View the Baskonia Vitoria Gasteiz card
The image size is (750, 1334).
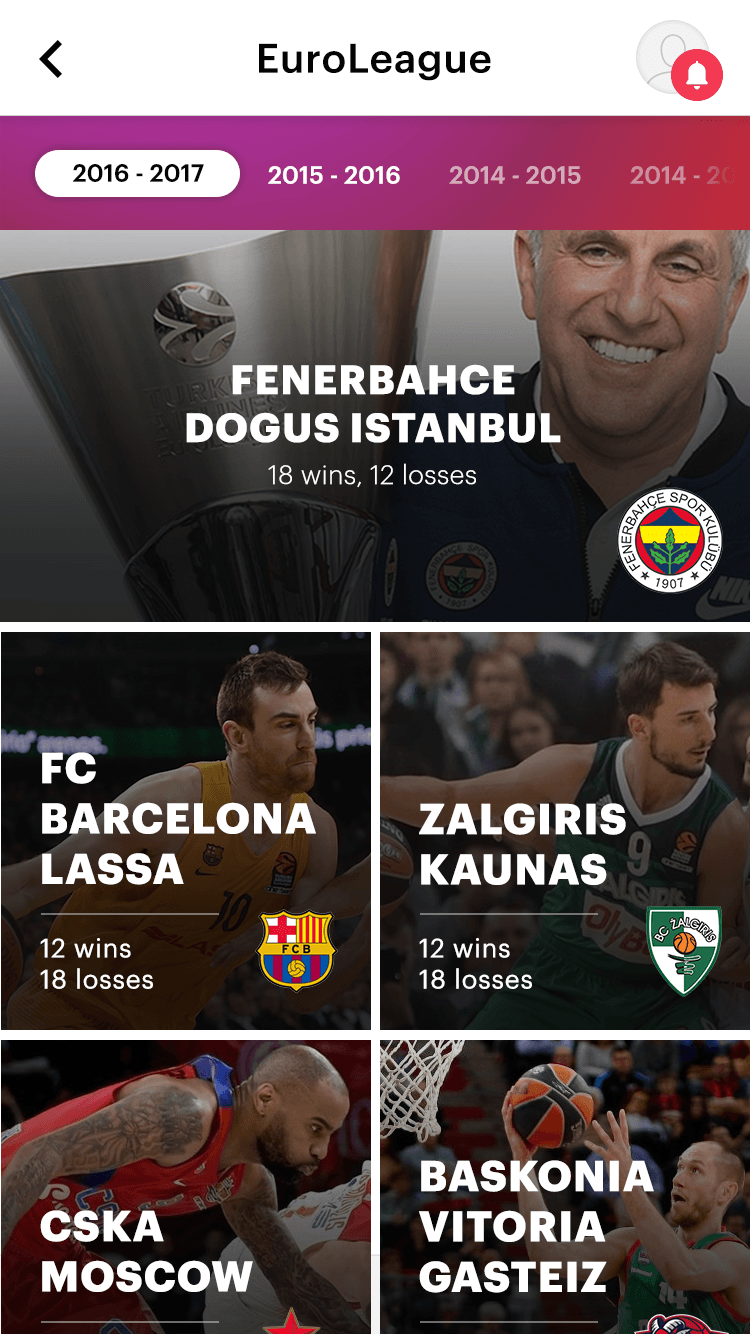(564, 1187)
